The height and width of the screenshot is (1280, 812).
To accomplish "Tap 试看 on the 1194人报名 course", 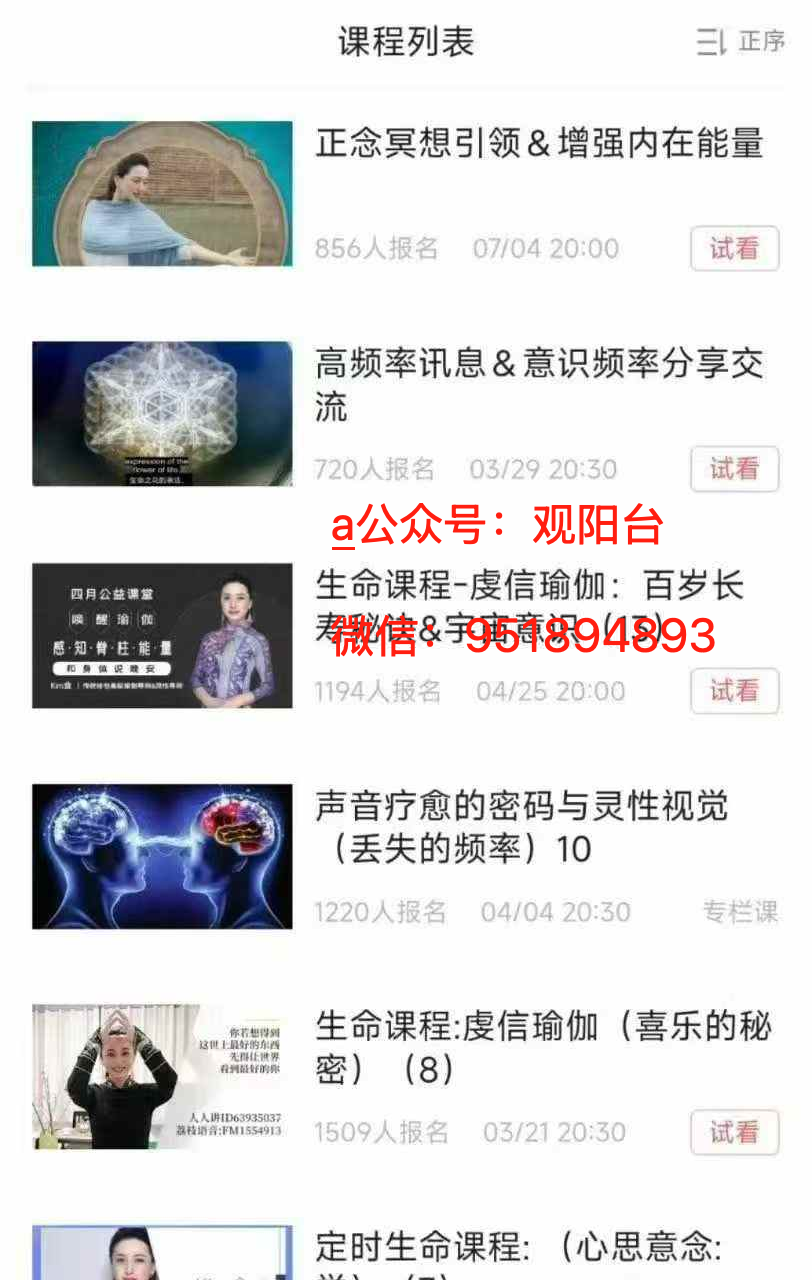I will tap(734, 690).
